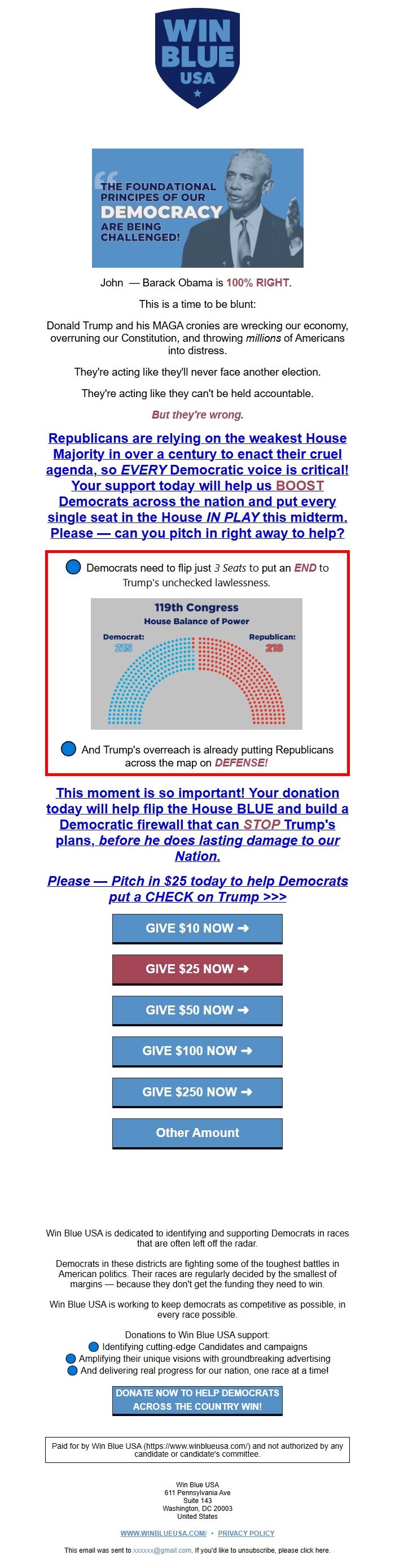Tap GIVE $10 NOW button
Screen dimensions: 395x1568
point(197,928)
